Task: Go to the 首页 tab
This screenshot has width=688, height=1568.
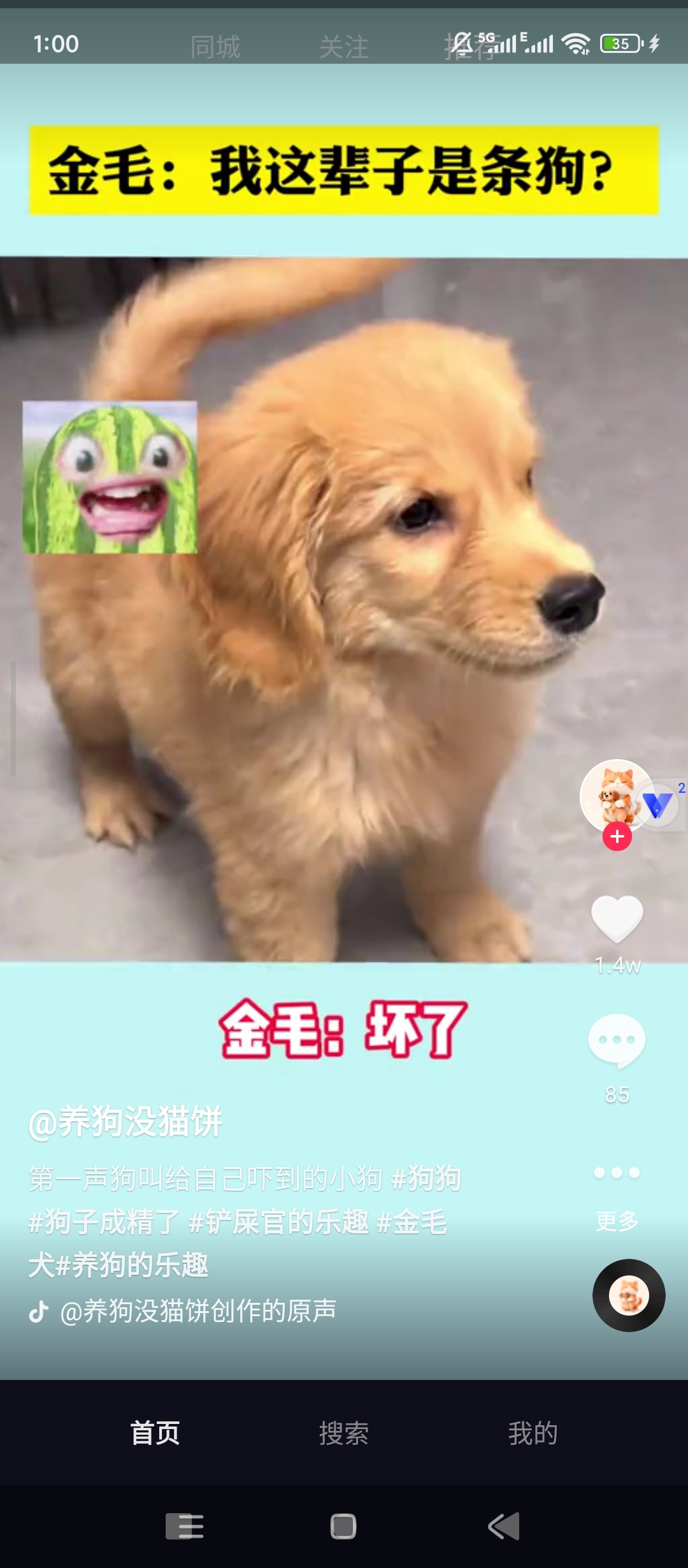Action: tap(155, 1433)
